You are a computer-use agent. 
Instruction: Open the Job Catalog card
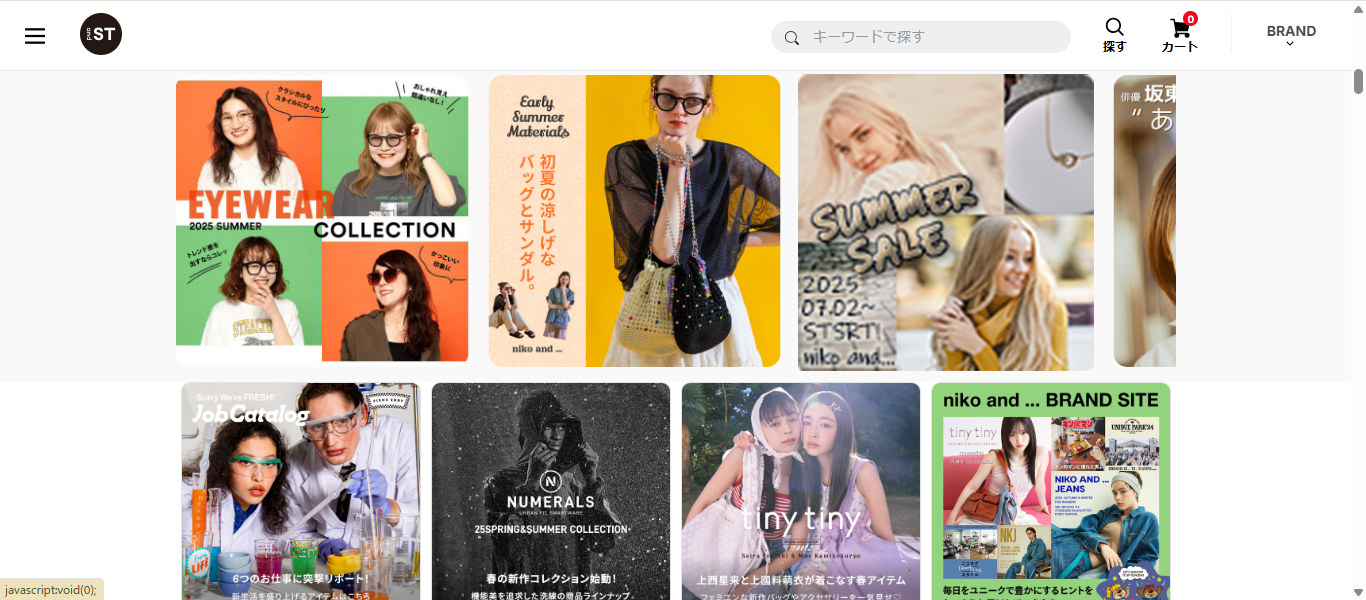point(301,490)
